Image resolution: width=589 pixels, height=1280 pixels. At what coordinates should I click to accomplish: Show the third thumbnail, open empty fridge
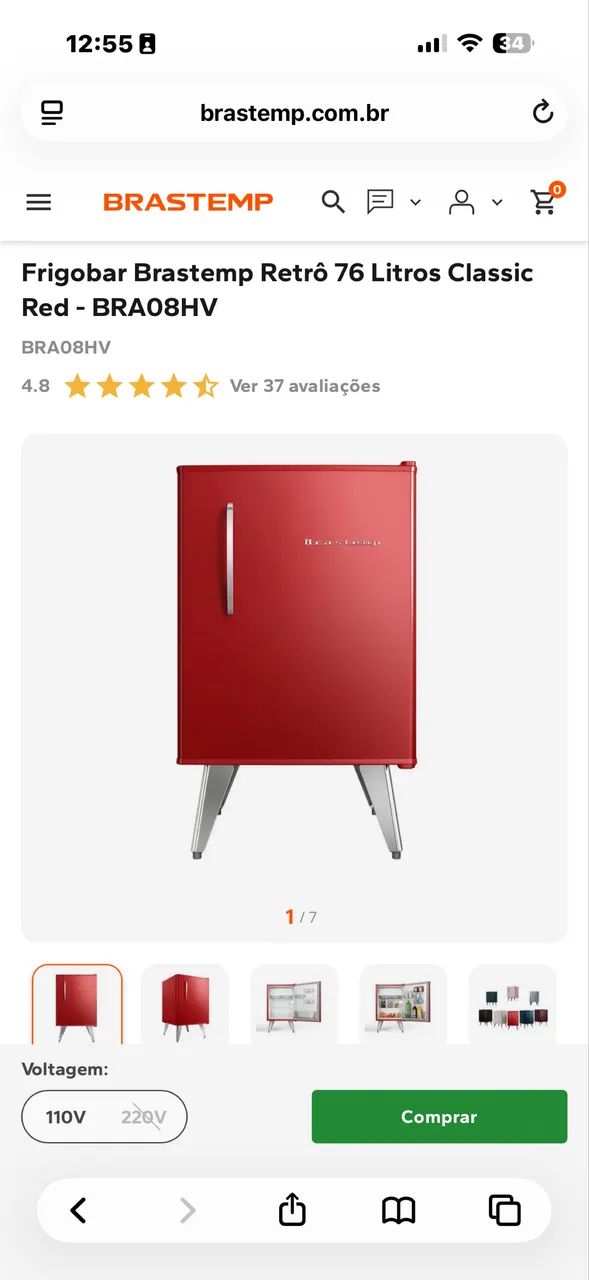(294, 1004)
